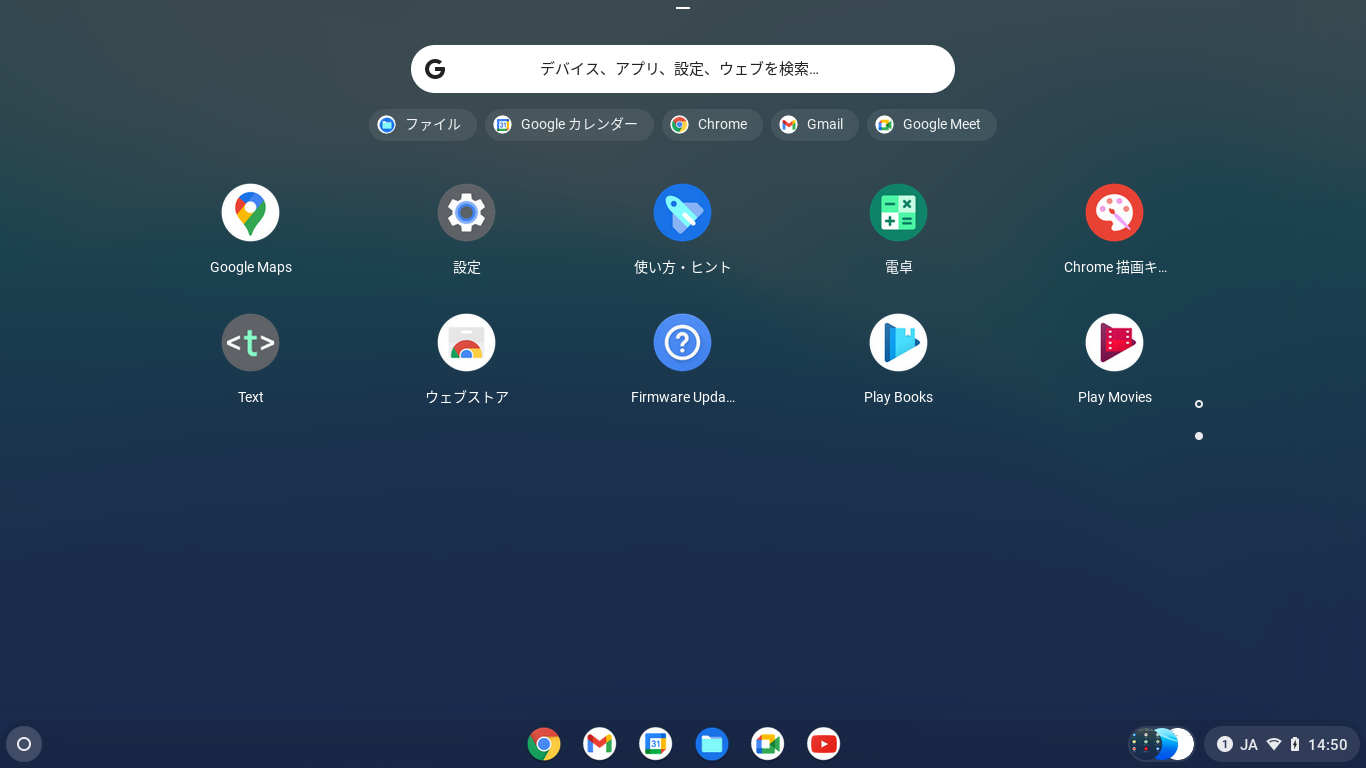
Task: Launch the Google Meet suggestion chip
Action: click(x=930, y=125)
